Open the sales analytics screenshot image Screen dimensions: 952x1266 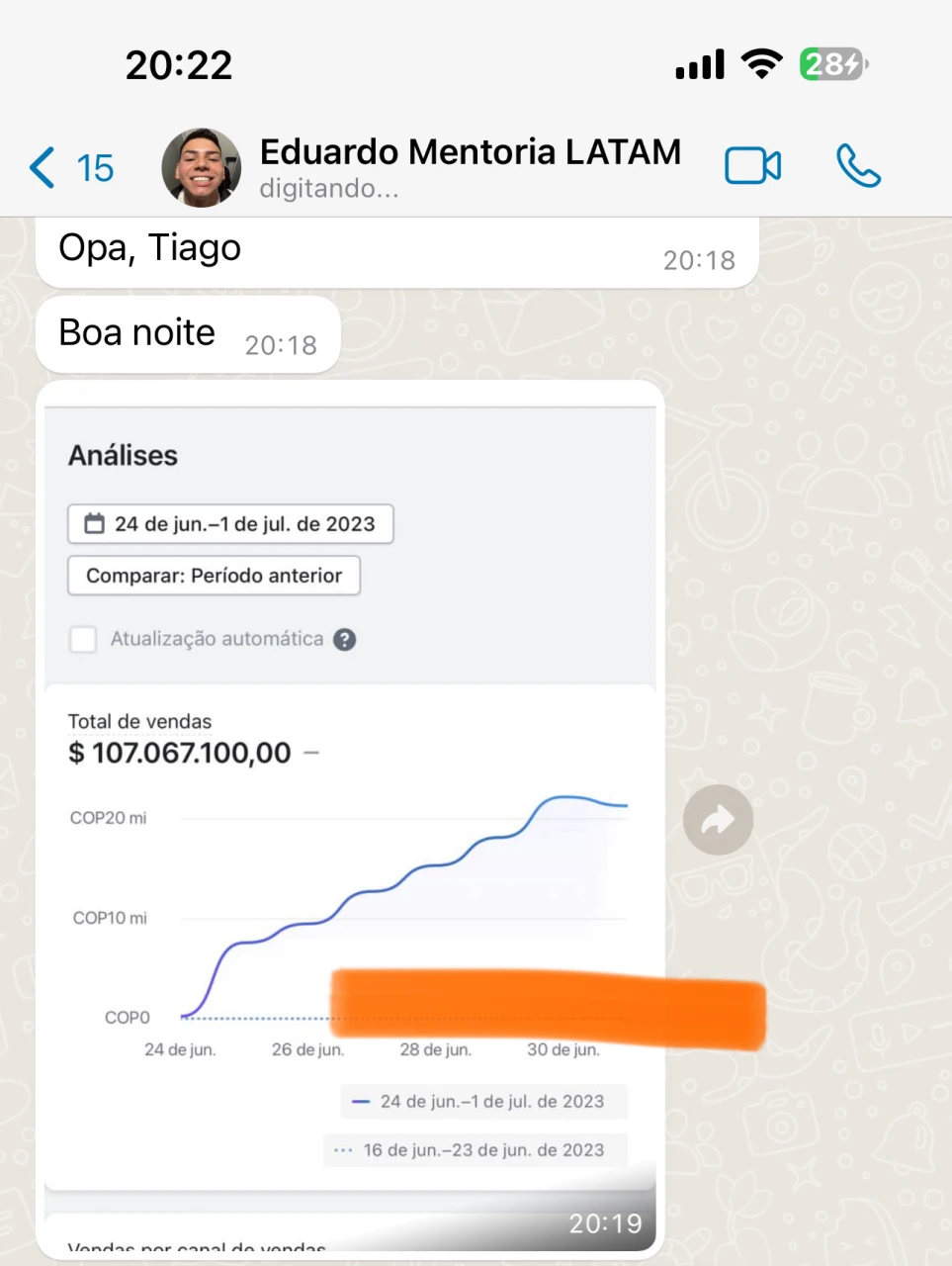tap(350, 791)
